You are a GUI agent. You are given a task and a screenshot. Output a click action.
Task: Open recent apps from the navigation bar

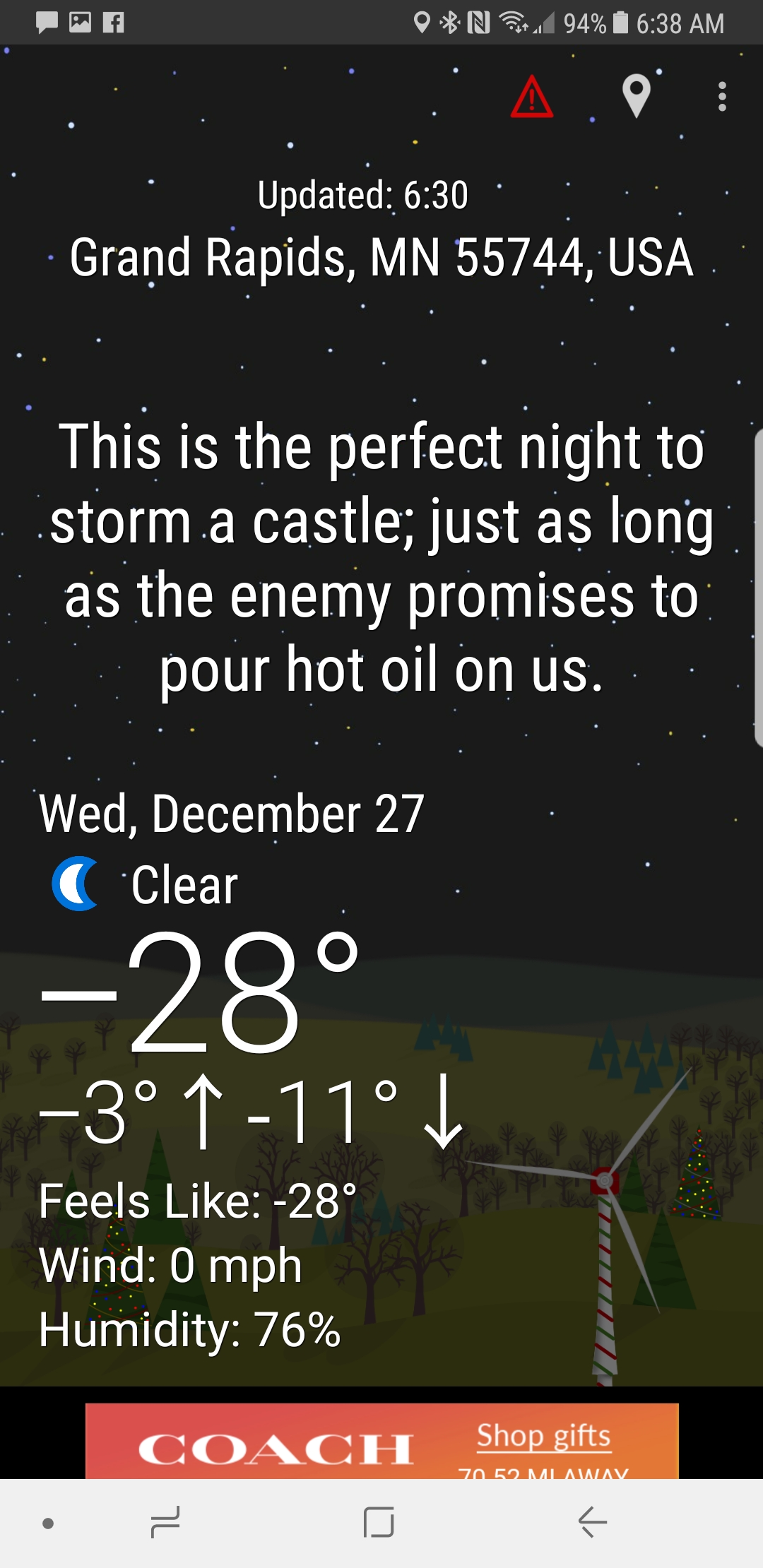165,1521
